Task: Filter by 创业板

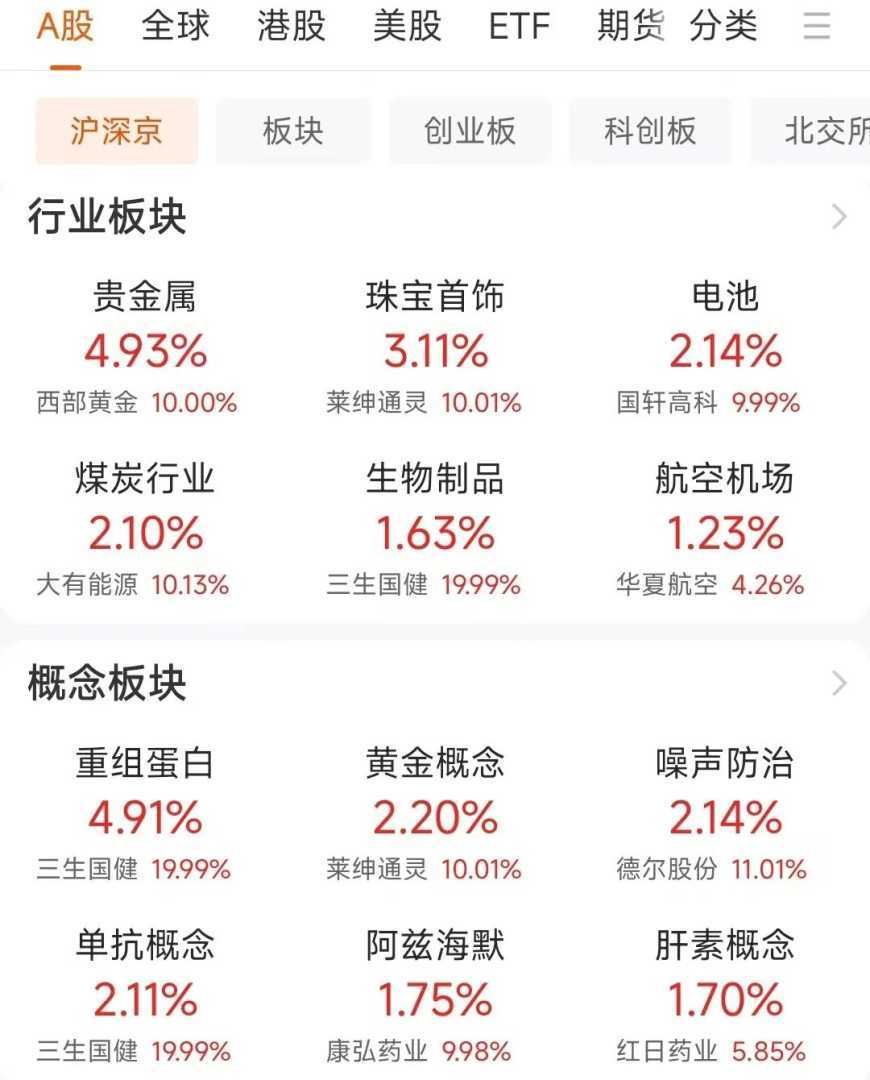Action: [x=470, y=131]
